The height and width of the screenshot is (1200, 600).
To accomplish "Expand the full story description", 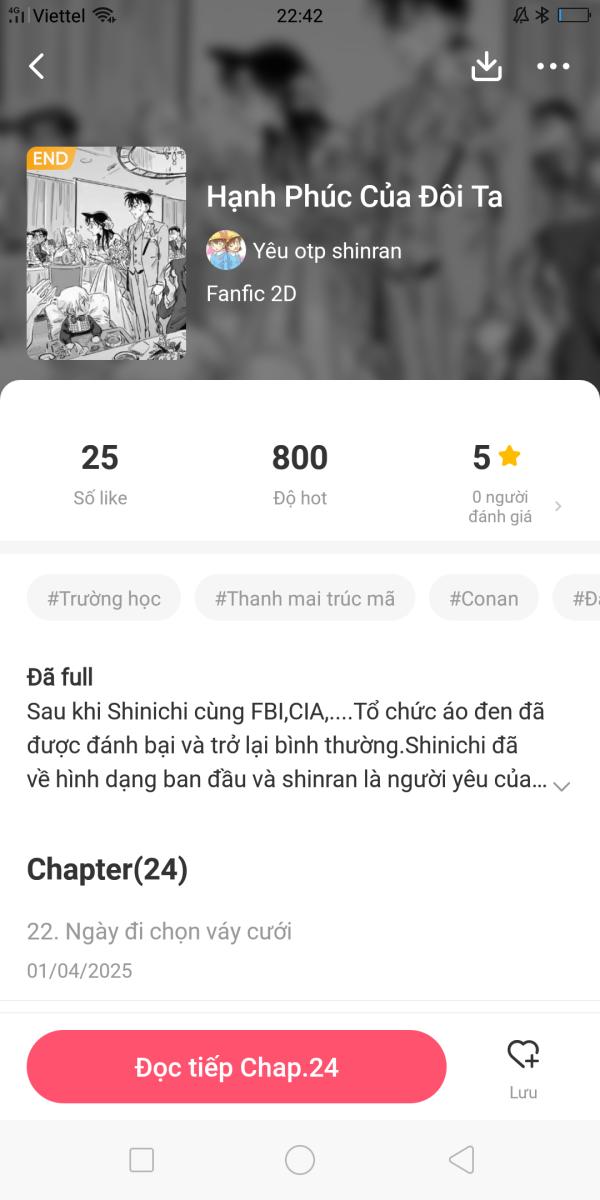I will [x=562, y=786].
